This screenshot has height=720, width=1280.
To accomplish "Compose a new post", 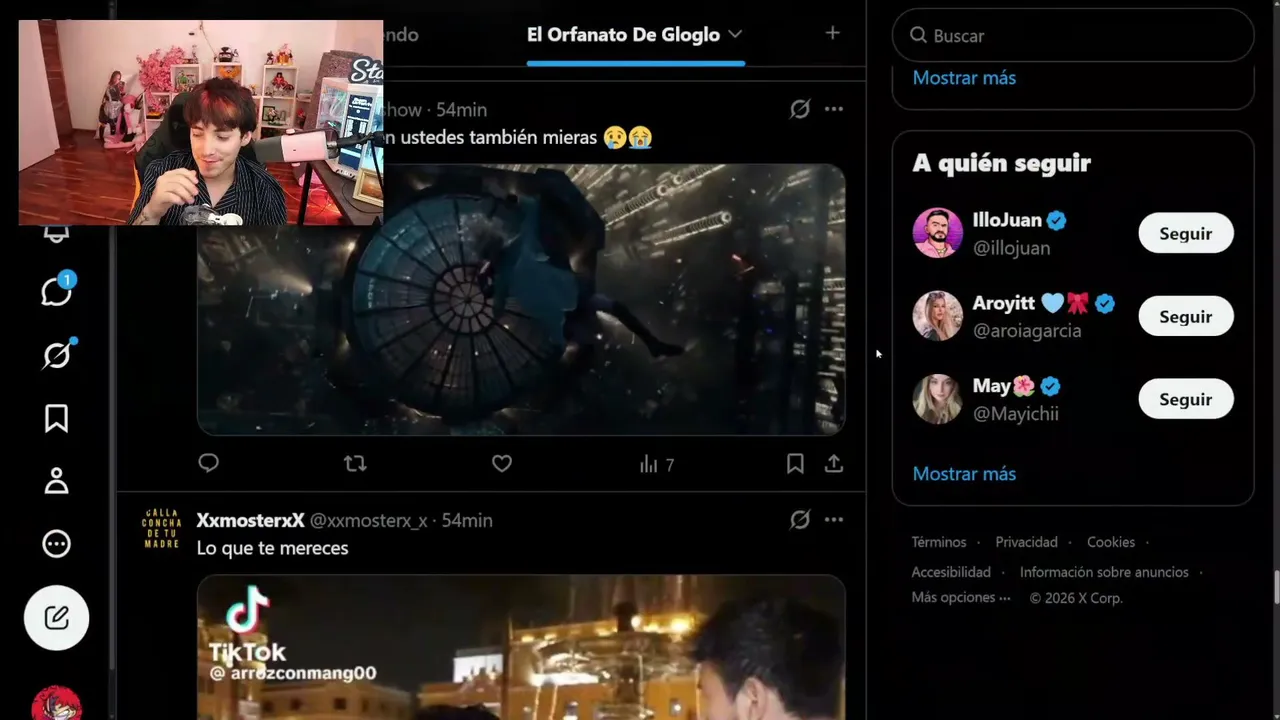I will [56, 617].
